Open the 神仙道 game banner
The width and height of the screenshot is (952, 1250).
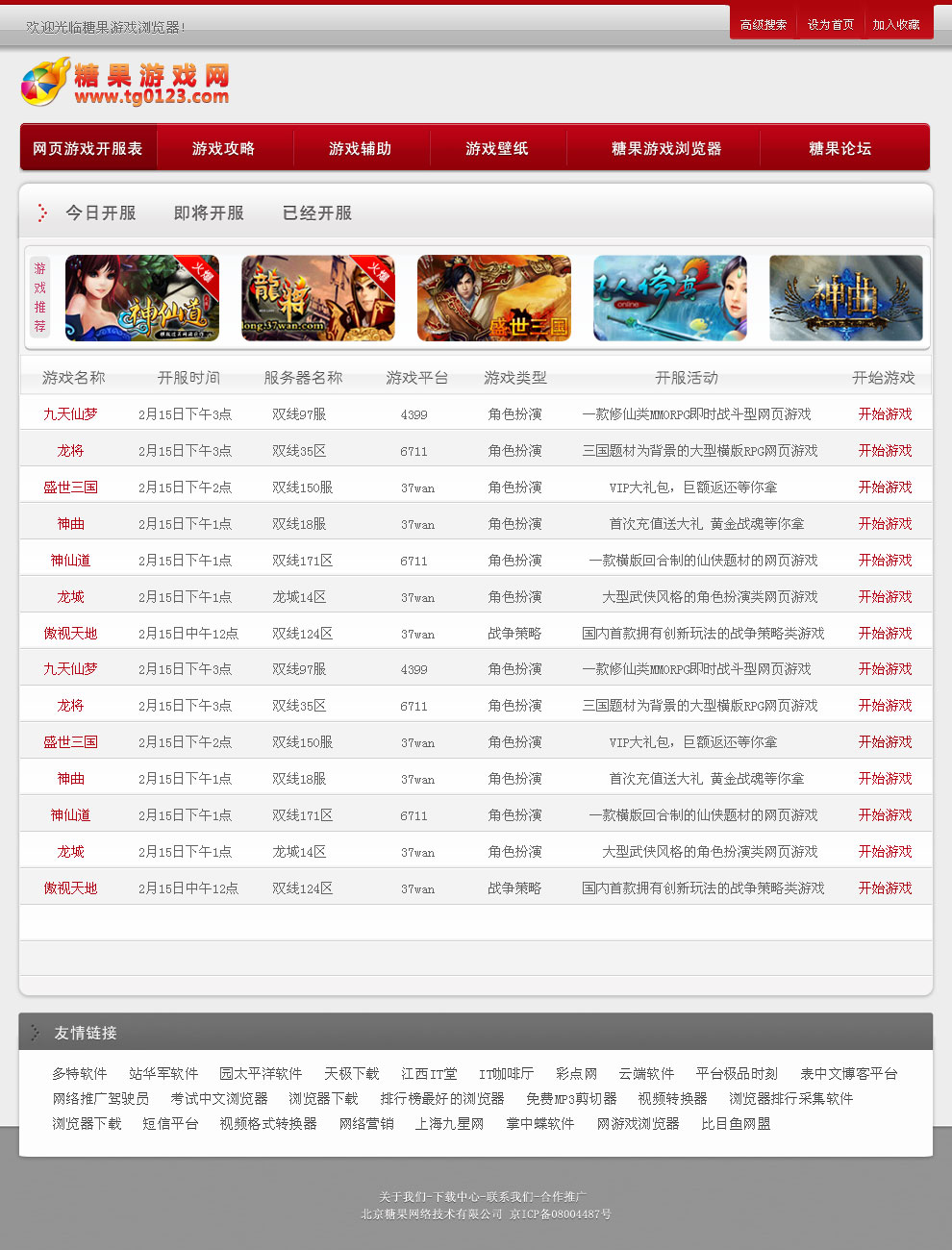(x=142, y=298)
